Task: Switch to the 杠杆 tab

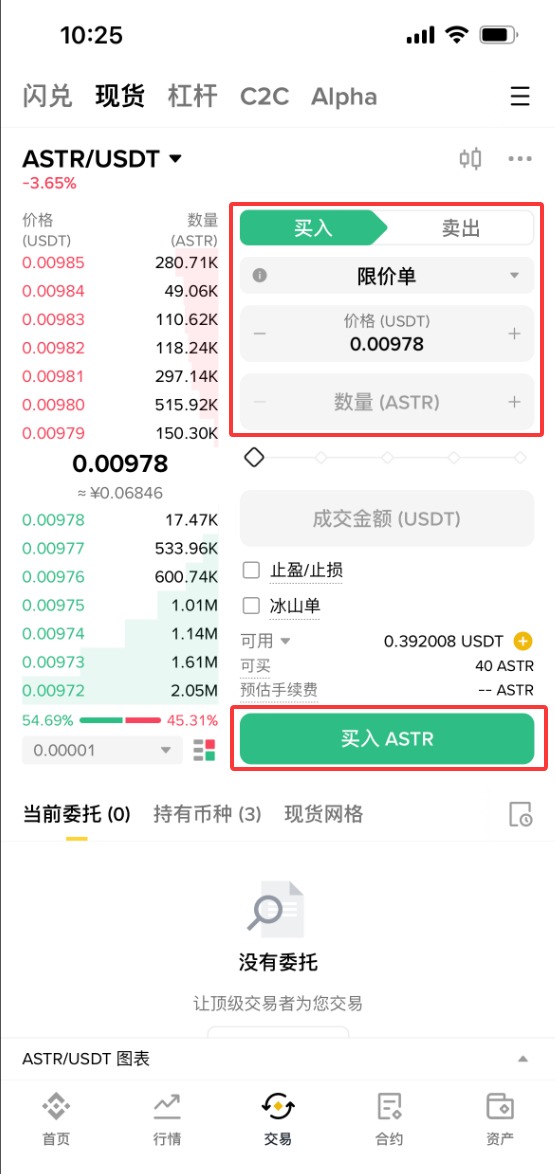Action: pos(192,97)
